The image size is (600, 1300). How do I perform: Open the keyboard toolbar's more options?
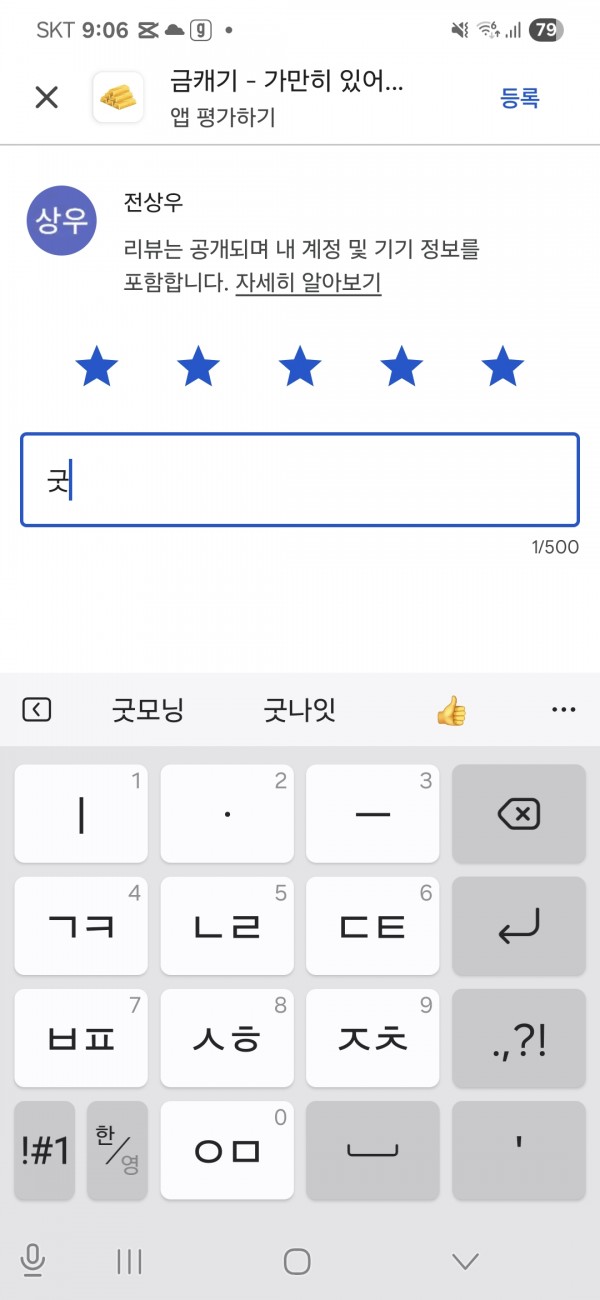564,711
